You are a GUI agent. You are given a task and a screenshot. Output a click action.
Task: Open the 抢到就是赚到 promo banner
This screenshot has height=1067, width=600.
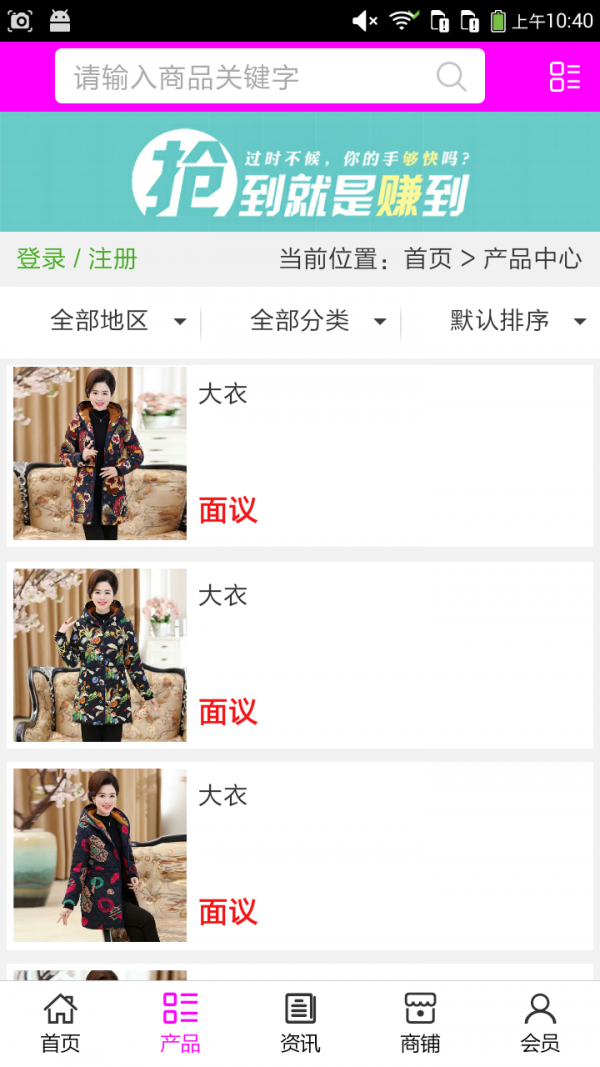[x=300, y=172]
